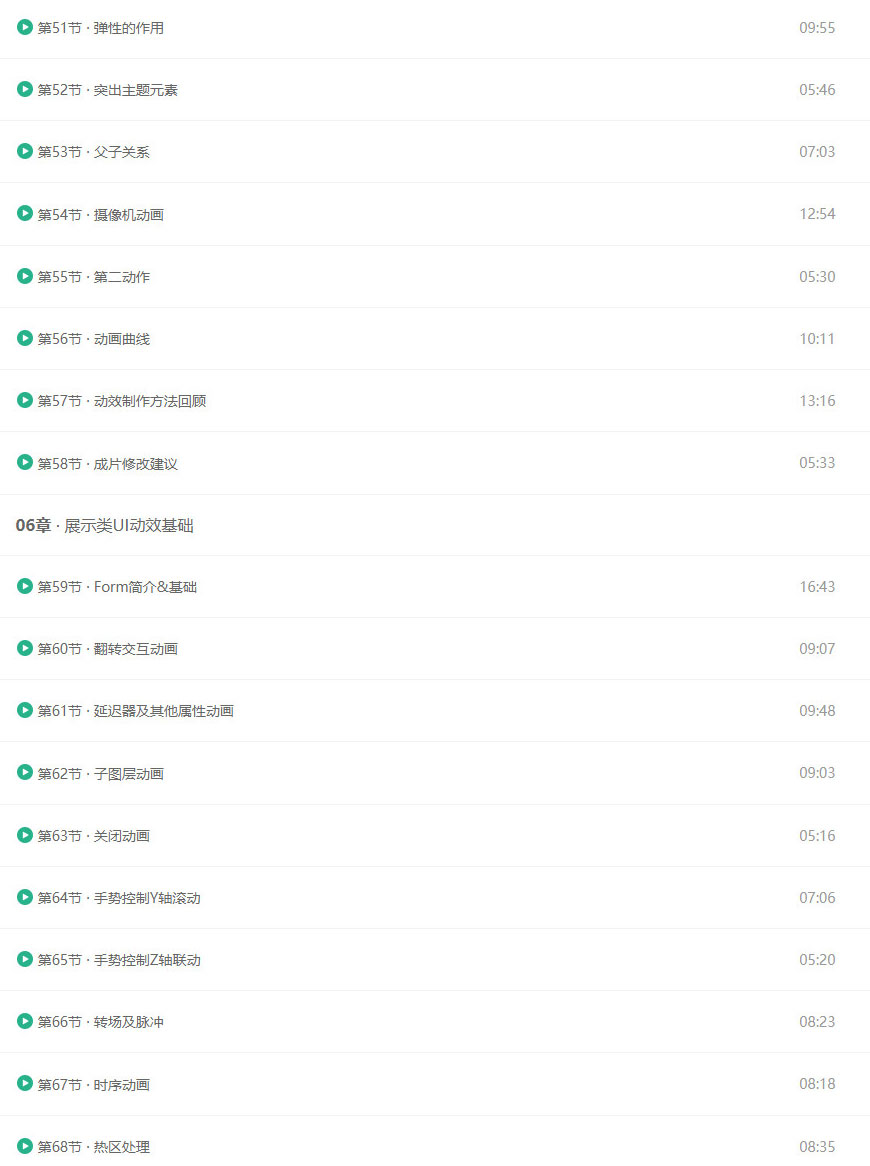870x1166 pixels.
Task: Open lesson 65 手势控制Z轴联动
Action: (118, 960)
